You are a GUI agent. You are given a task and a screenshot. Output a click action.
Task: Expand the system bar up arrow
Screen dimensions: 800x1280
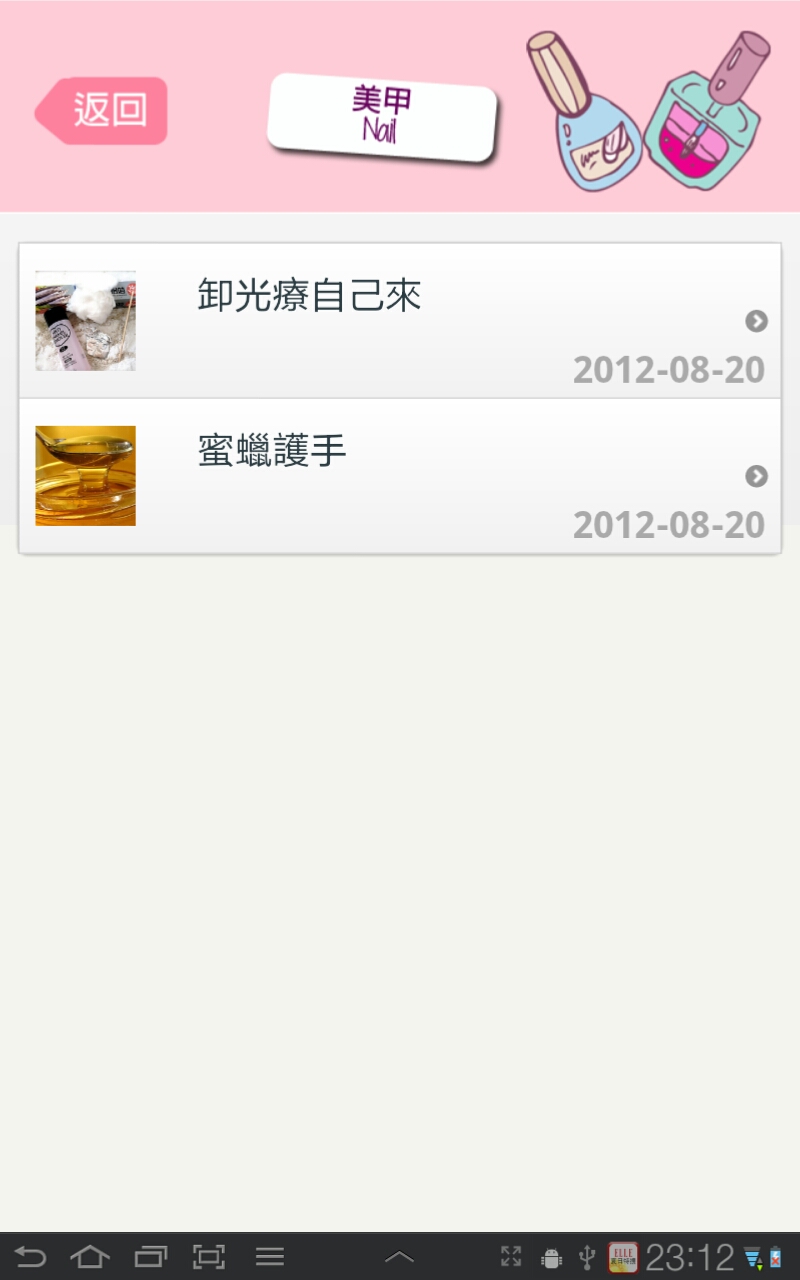coord(399,1257)
